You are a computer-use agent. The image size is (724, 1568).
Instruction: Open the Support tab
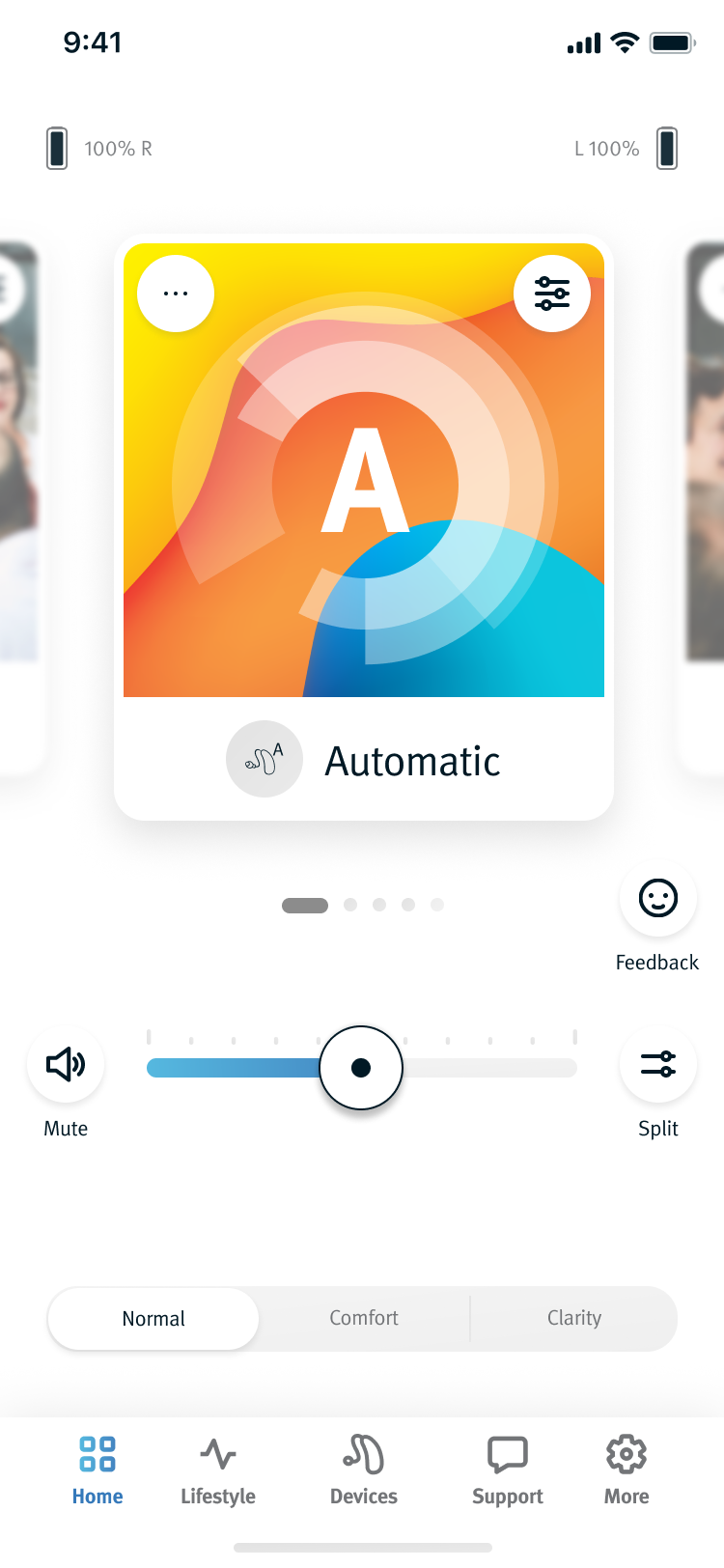(x=508, y=1471)
